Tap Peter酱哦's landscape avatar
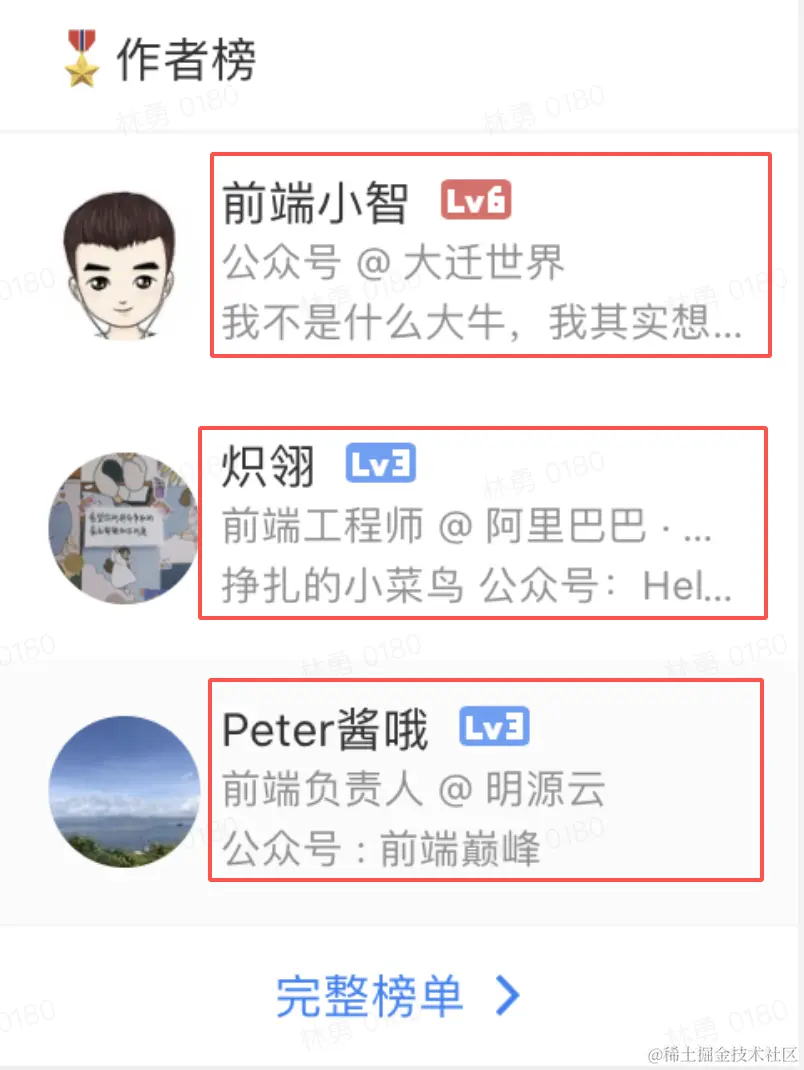 tap(123, 790)
